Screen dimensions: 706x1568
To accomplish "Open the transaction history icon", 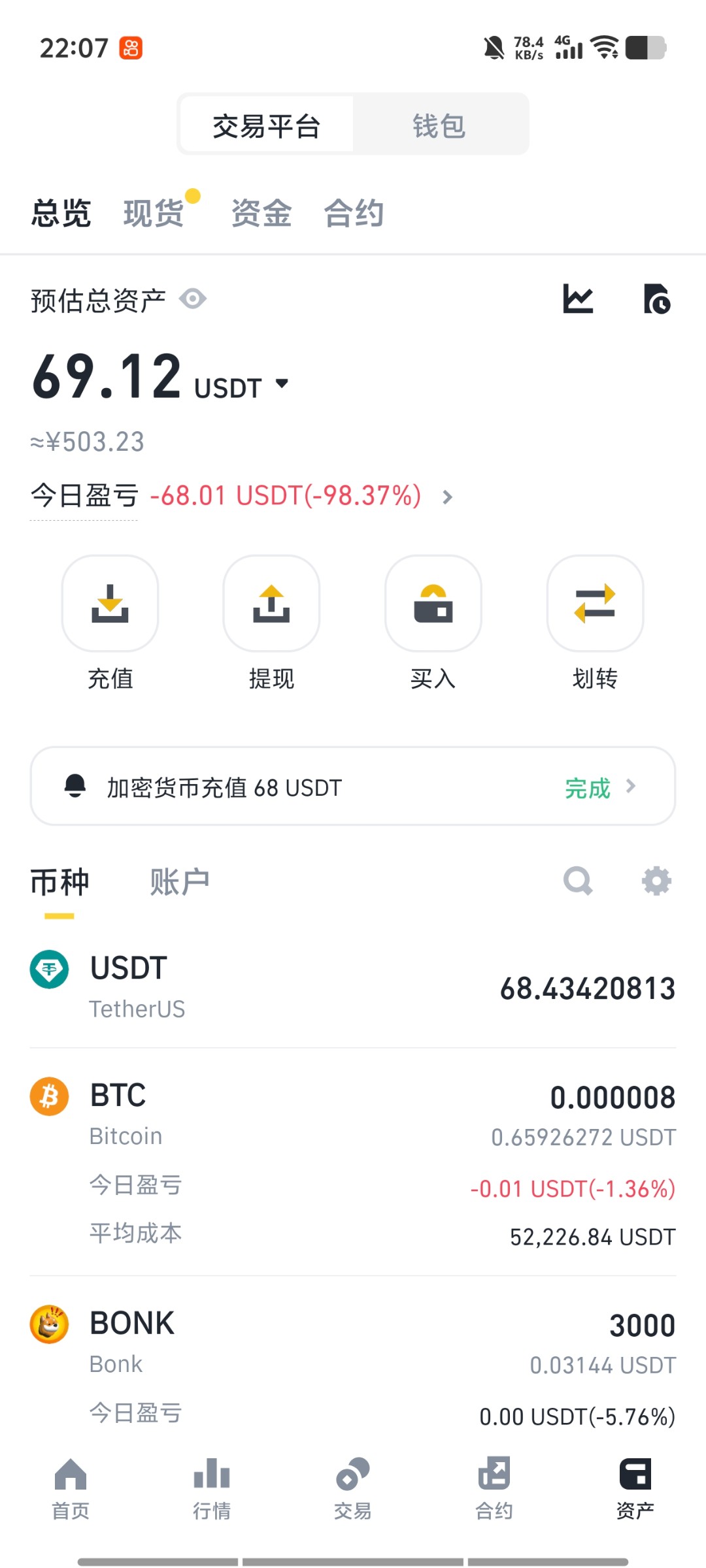I will point(657,299).
